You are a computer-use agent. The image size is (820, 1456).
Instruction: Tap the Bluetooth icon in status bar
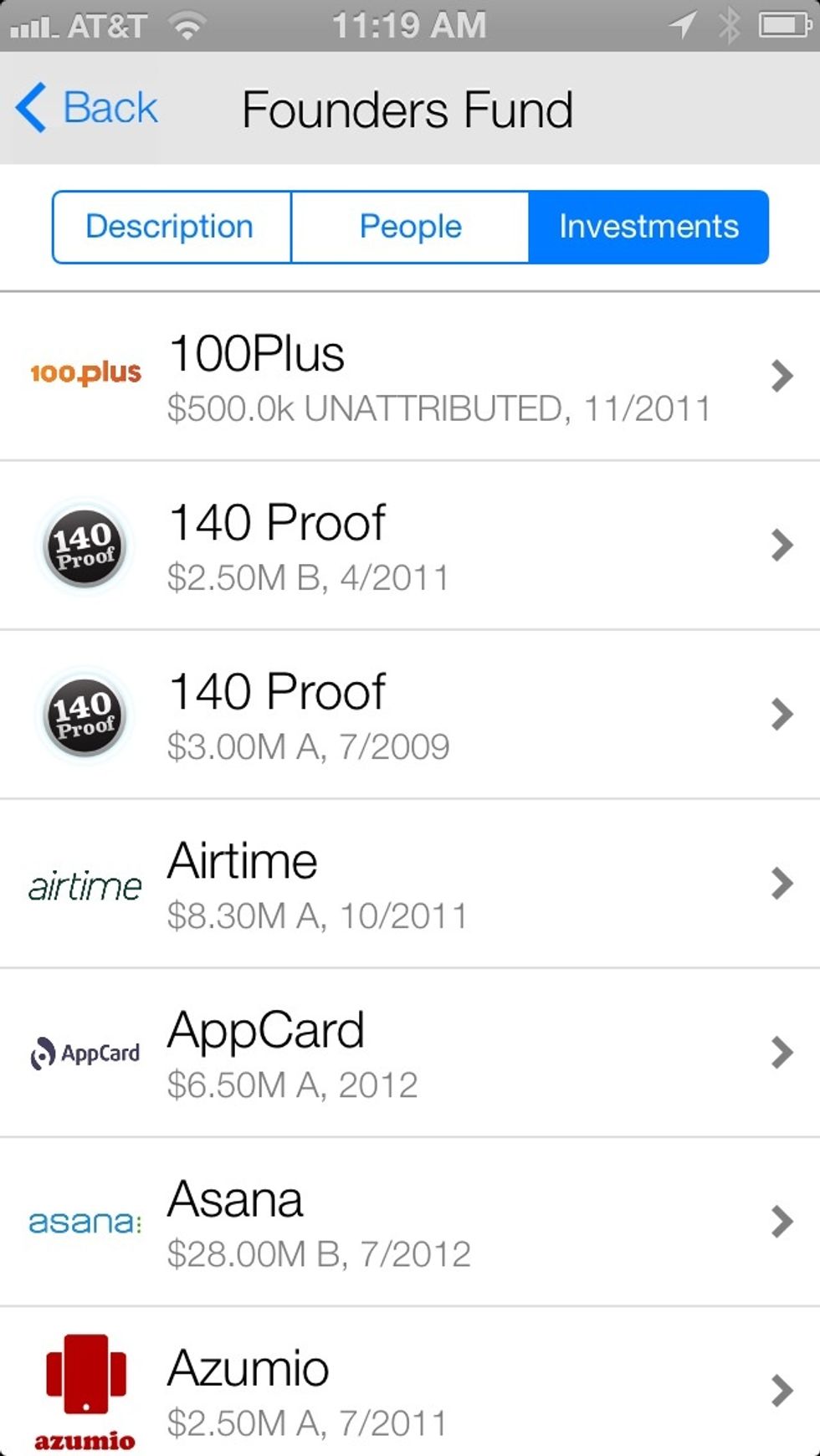(730, 25)
